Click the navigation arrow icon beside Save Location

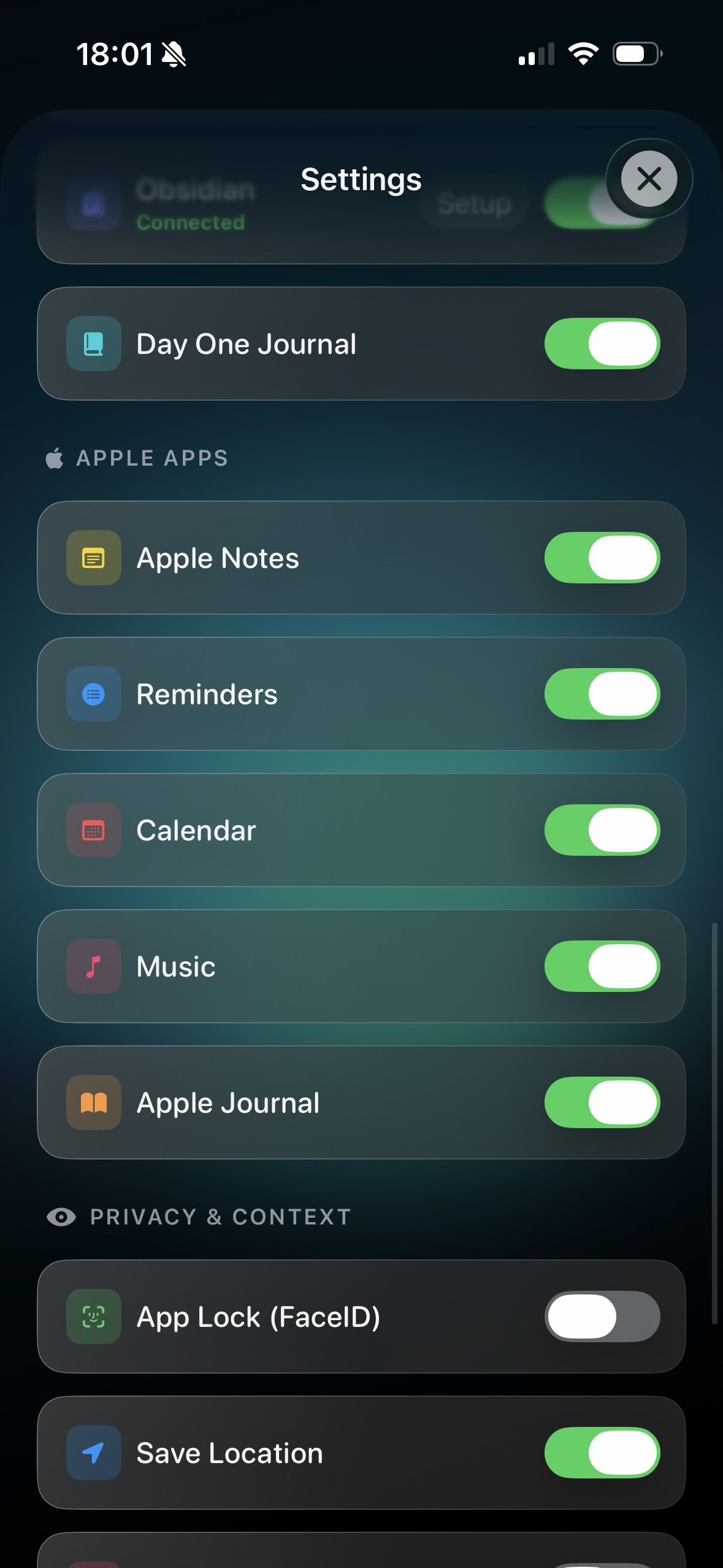(93, 1453)
